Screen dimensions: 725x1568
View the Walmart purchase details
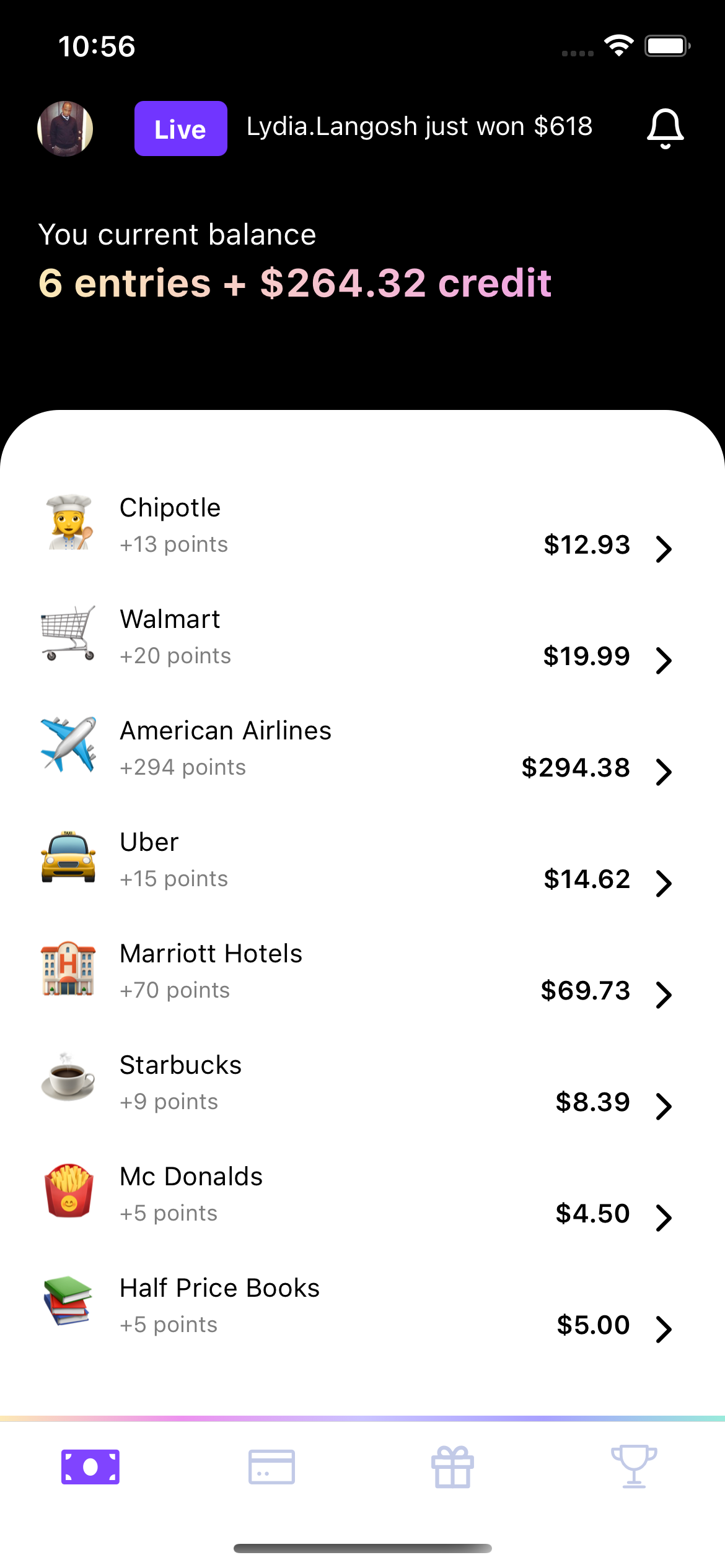[362, 637]
